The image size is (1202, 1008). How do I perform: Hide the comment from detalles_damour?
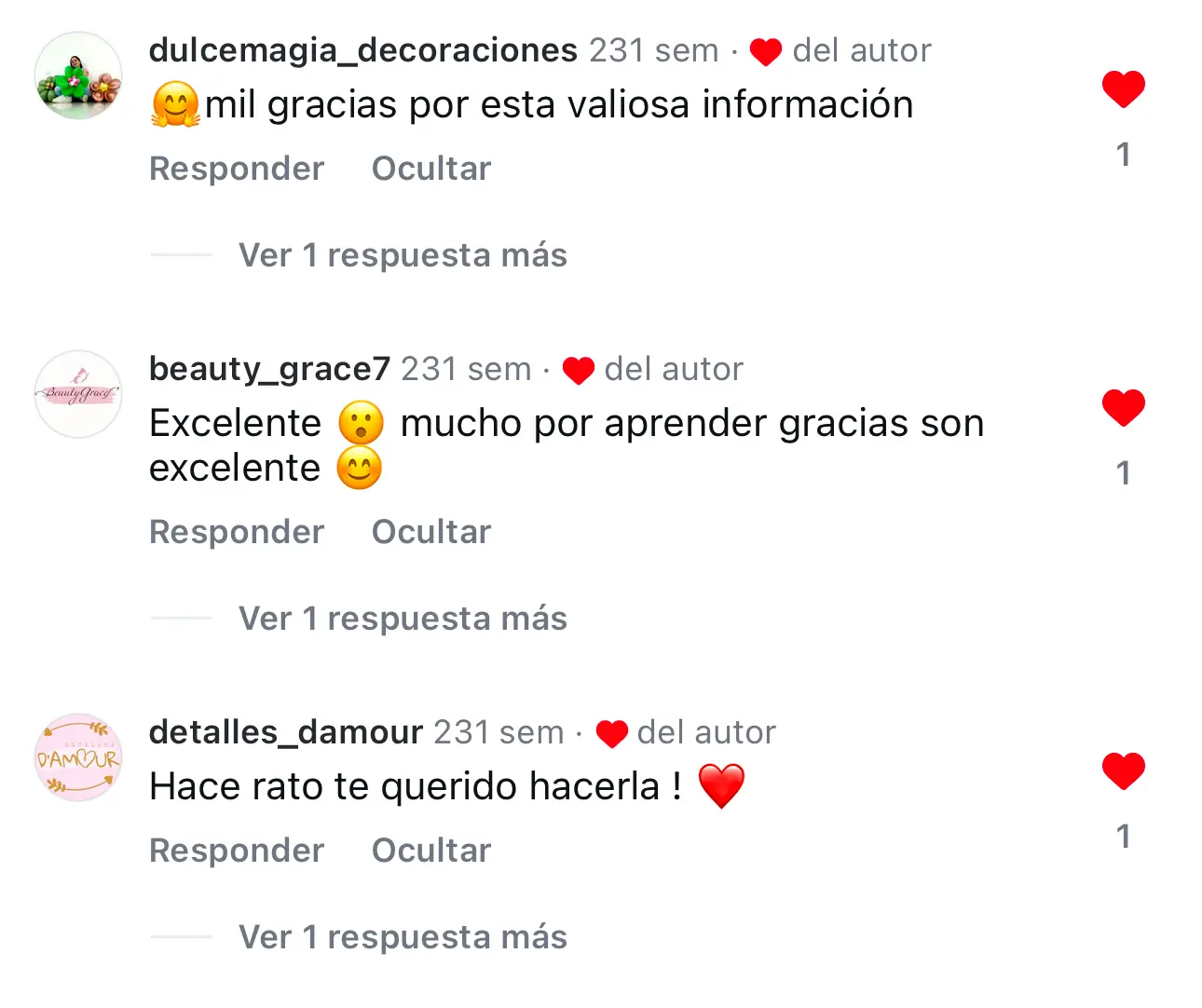[430, 851]
